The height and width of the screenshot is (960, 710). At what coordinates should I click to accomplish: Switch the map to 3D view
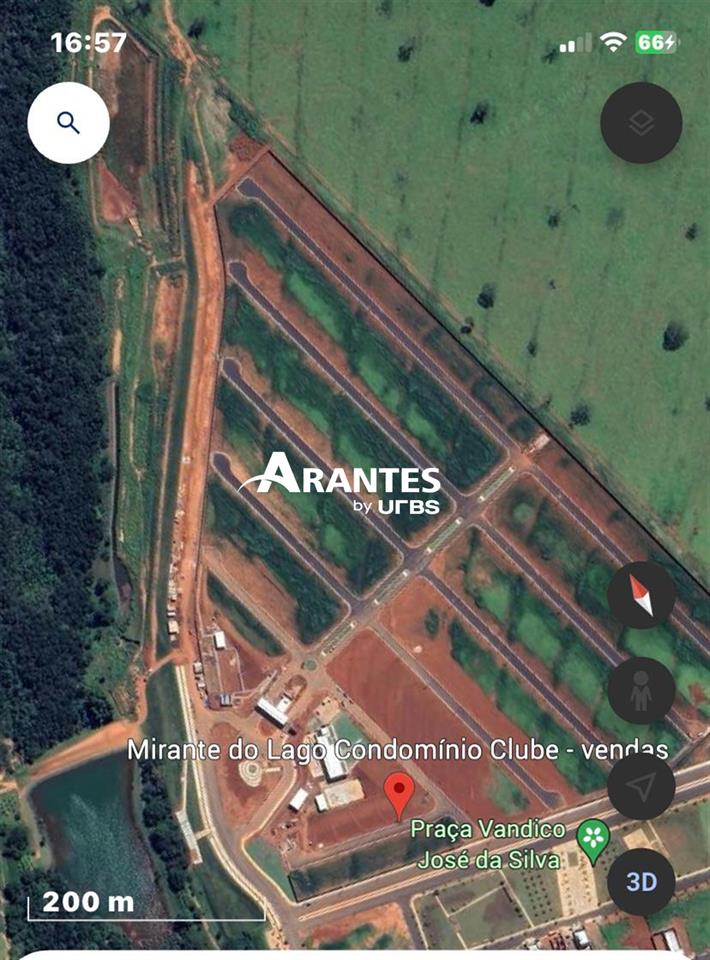[641, 882]
